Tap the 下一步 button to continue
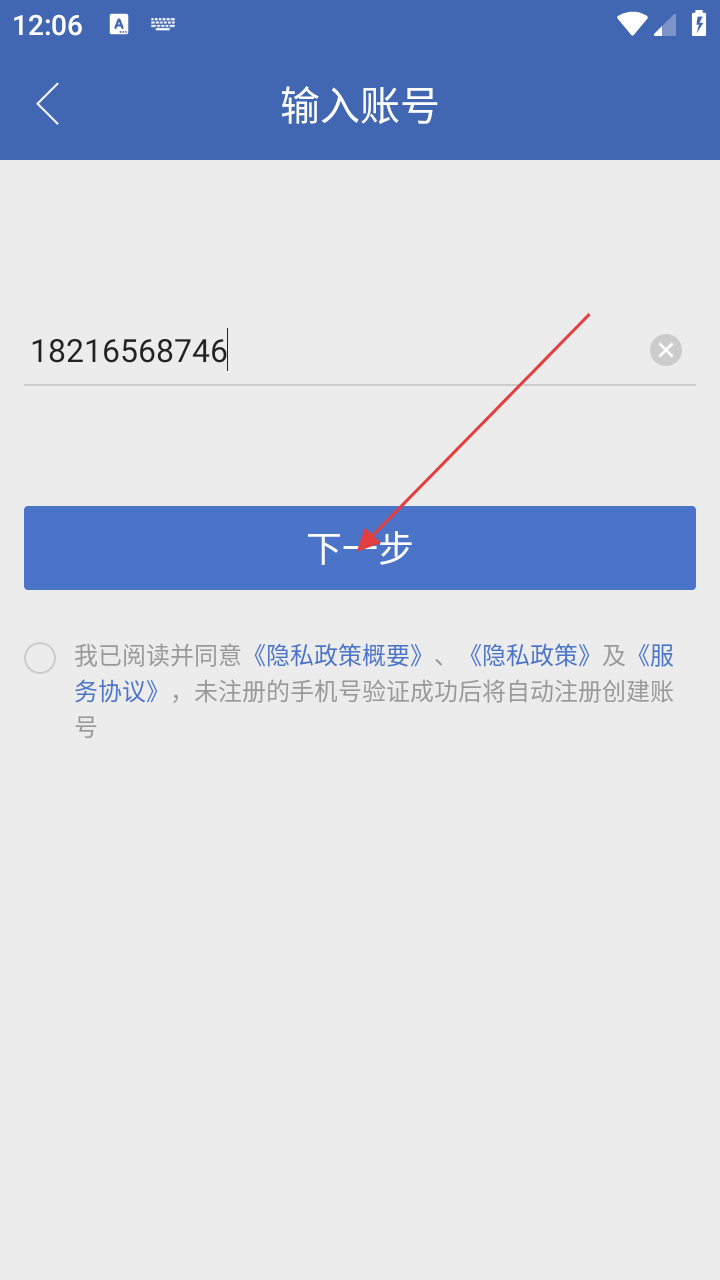The image size is (720, 1280). click(360, 548)
